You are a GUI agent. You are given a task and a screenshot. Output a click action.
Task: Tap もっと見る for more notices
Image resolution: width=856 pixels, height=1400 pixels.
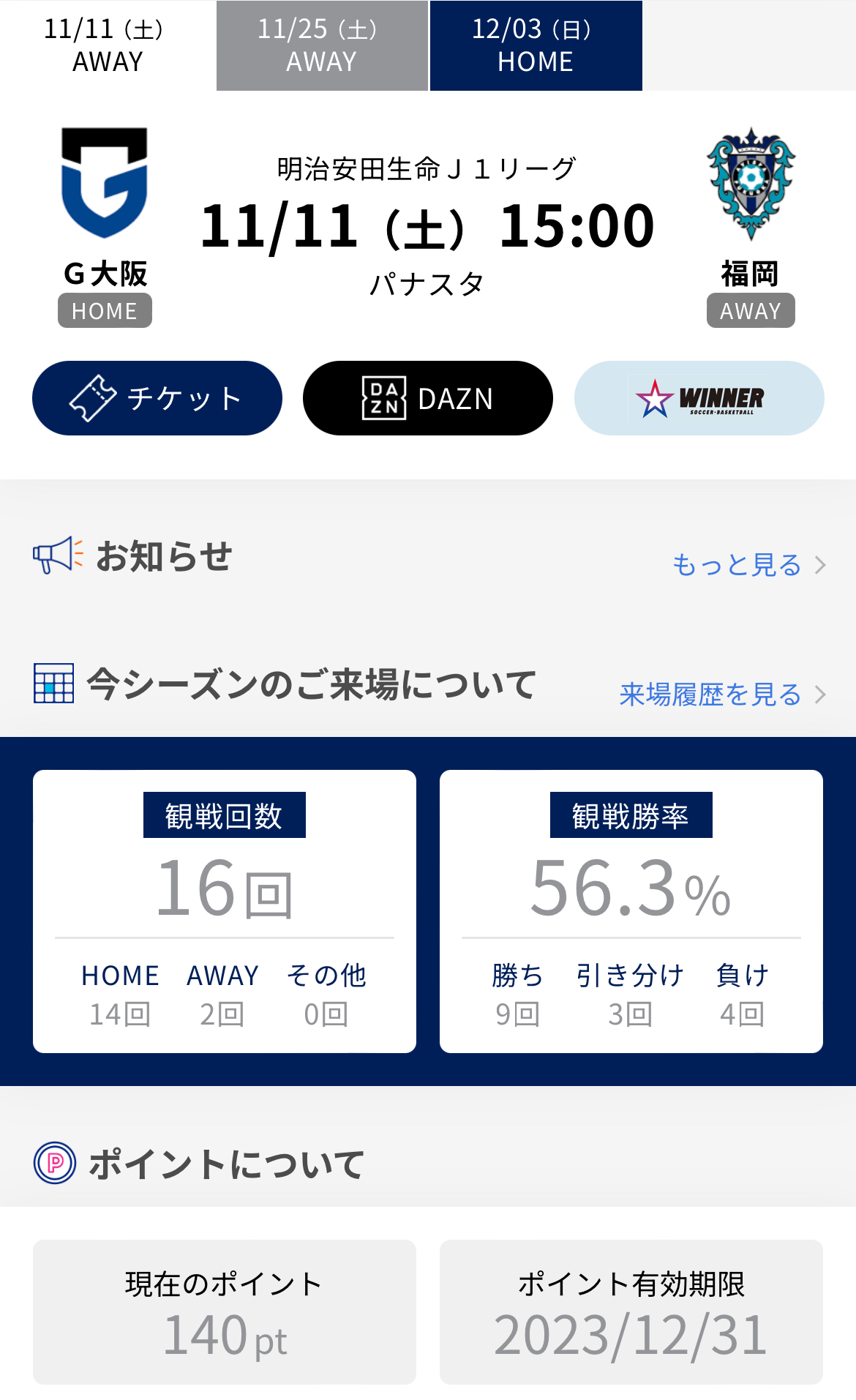pos(748,565)
